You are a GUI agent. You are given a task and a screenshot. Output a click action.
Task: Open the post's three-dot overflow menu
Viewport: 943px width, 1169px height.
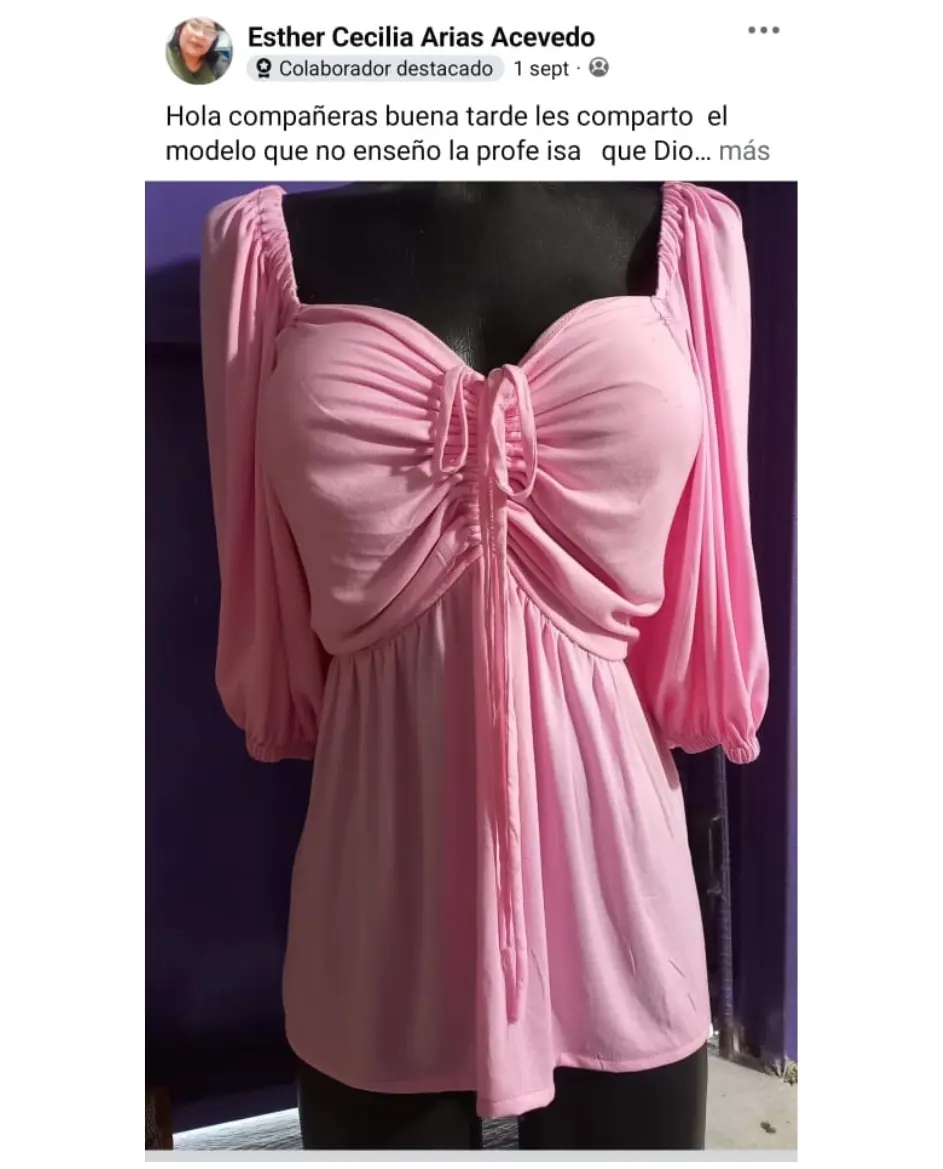tap(763, 31)
